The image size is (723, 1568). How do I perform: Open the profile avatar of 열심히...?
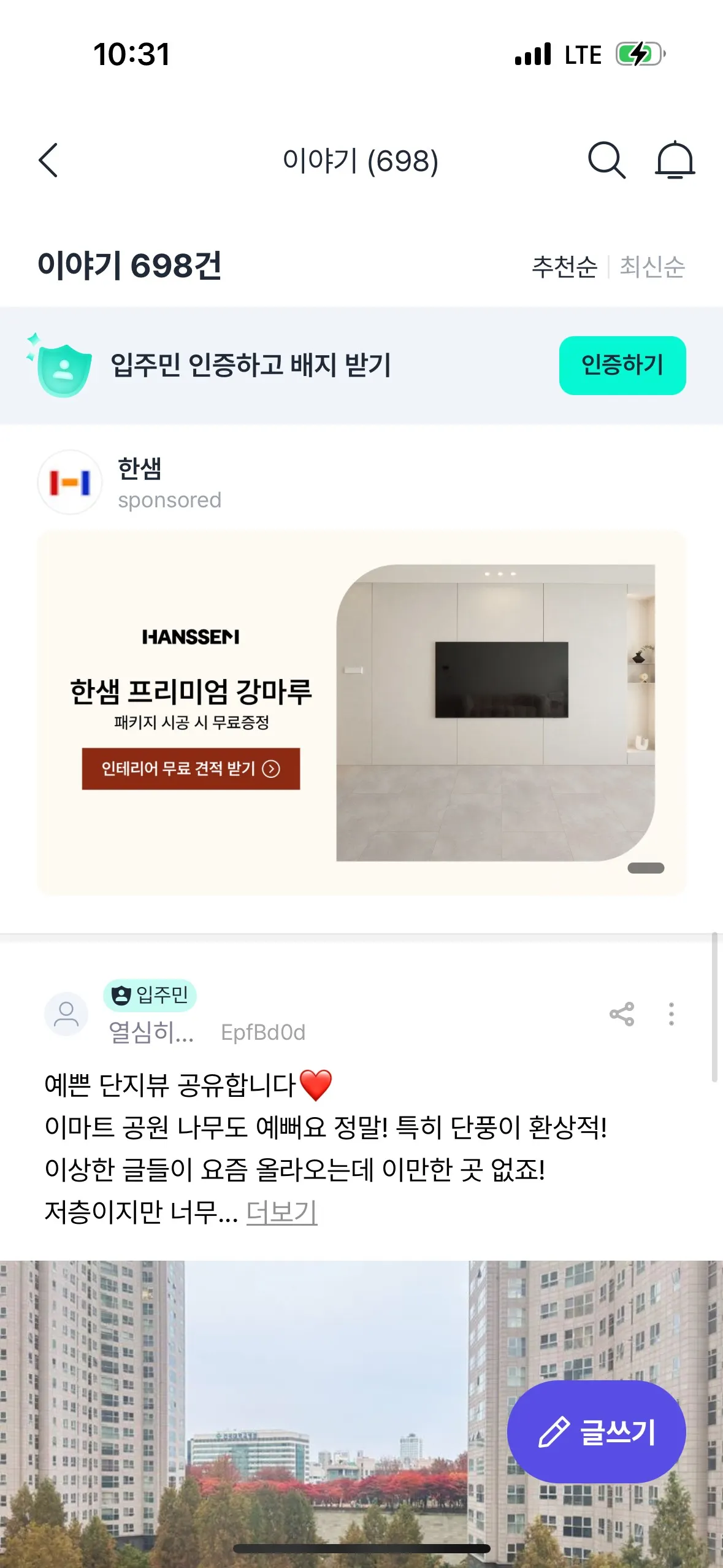point(66,1014)
